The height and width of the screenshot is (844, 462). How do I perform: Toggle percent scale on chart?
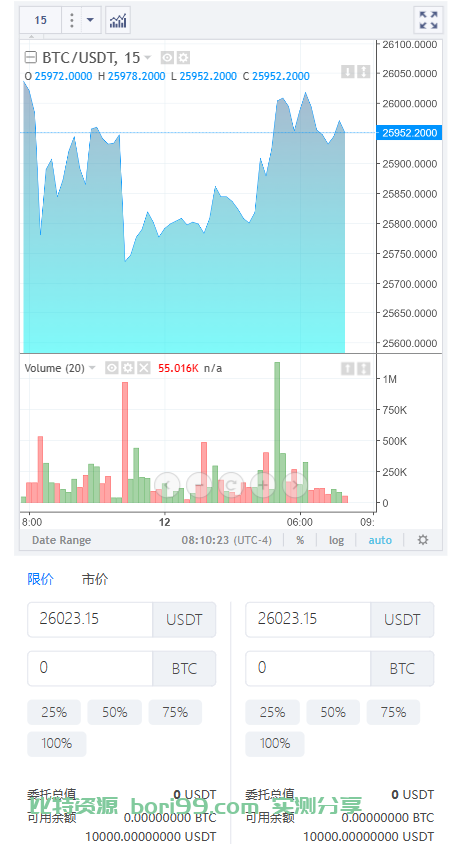[300, 540]
